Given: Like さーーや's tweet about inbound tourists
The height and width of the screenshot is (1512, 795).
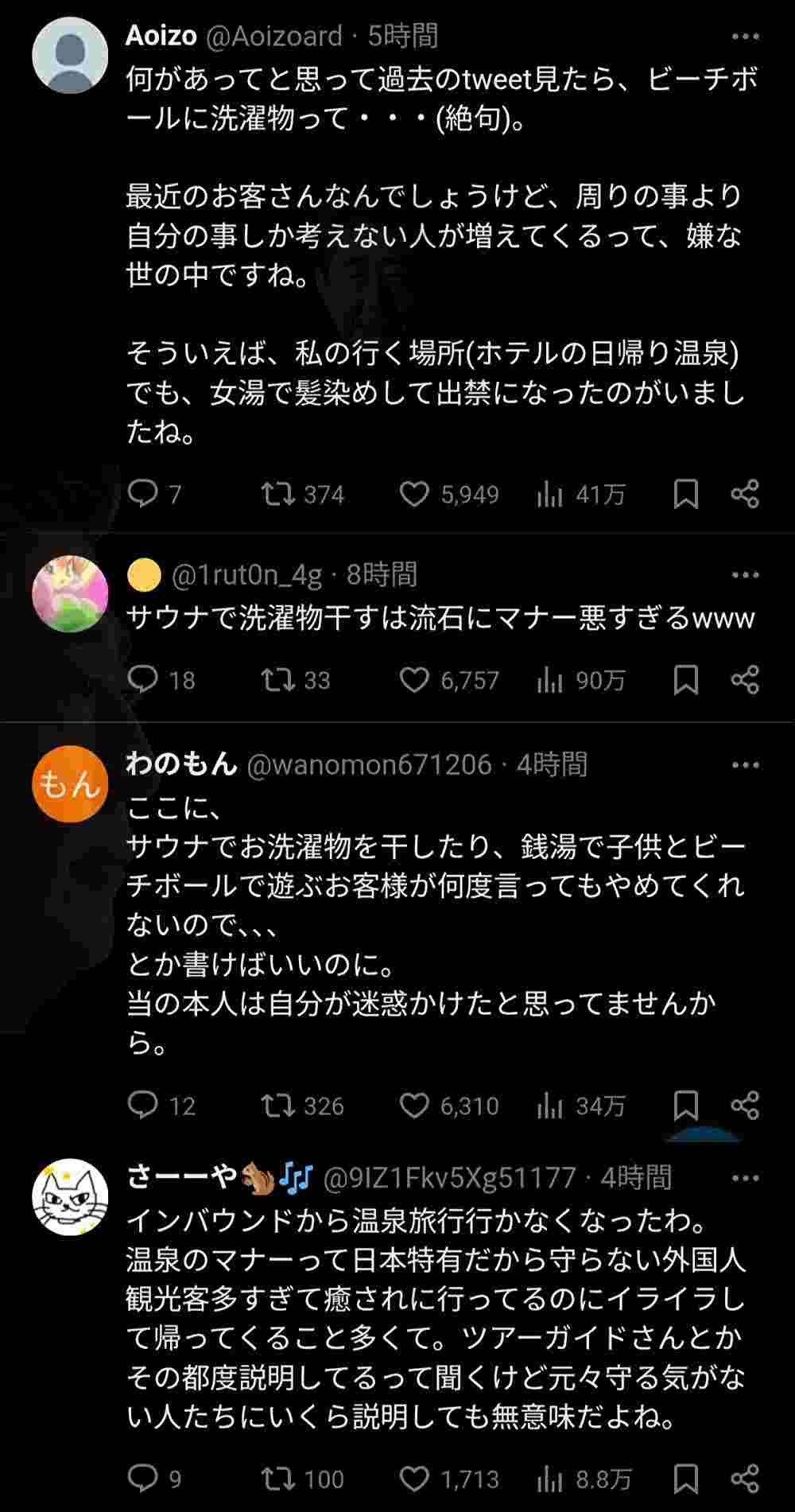Looking at the screenshot, I should pyautogui.click(x=413, y=1479).
